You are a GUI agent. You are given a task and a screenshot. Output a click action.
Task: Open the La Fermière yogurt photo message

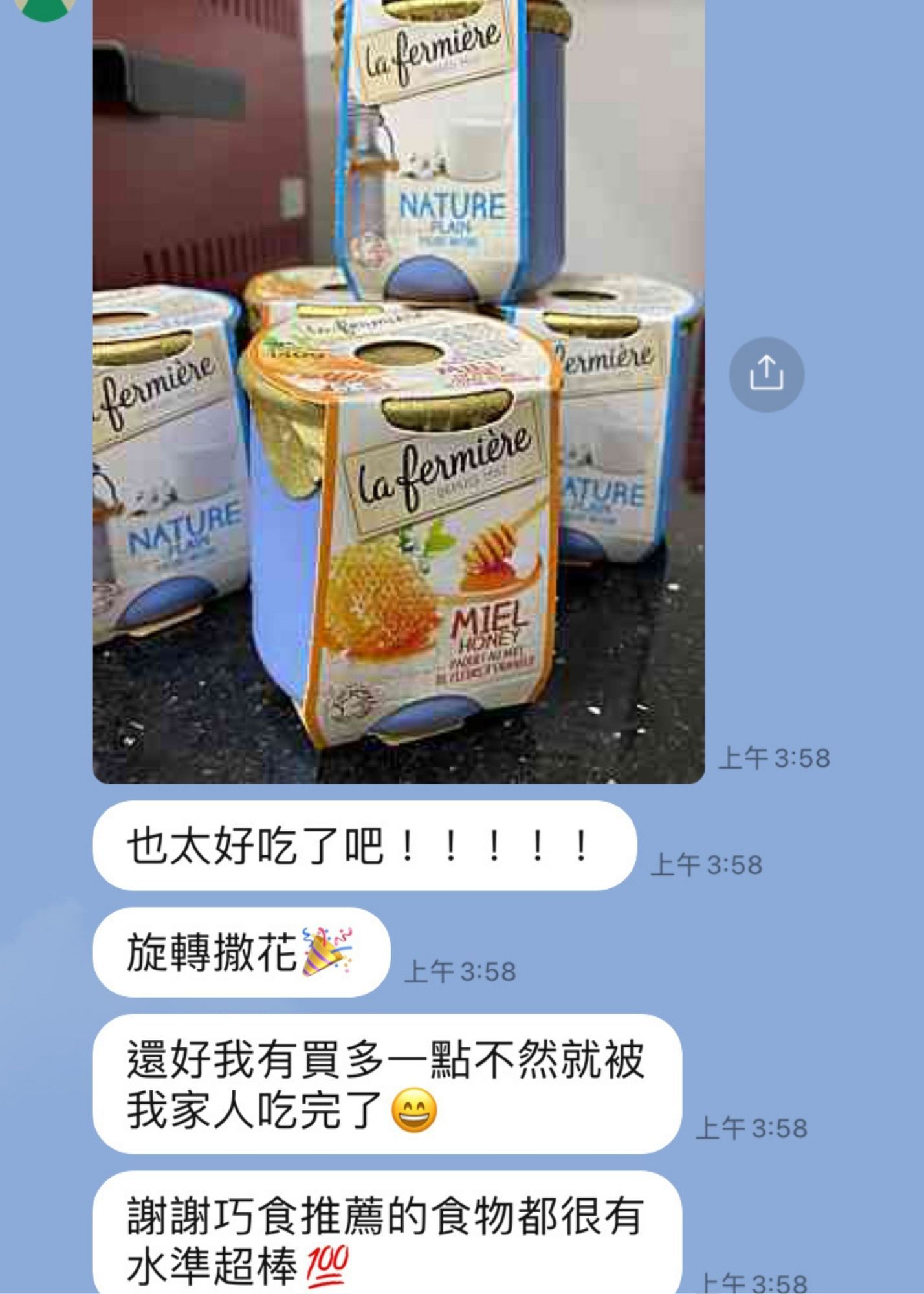tap(399, 391)
